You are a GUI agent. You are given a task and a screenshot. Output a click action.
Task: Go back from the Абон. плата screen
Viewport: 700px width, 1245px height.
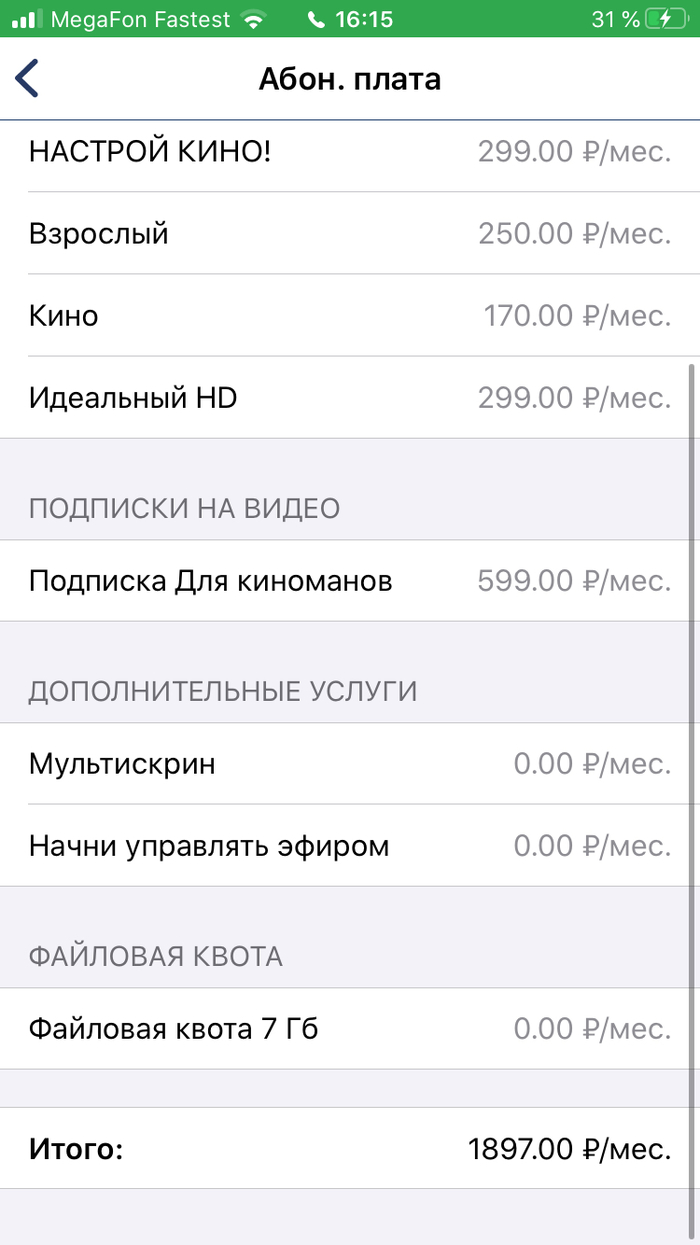tap(27, 79)
